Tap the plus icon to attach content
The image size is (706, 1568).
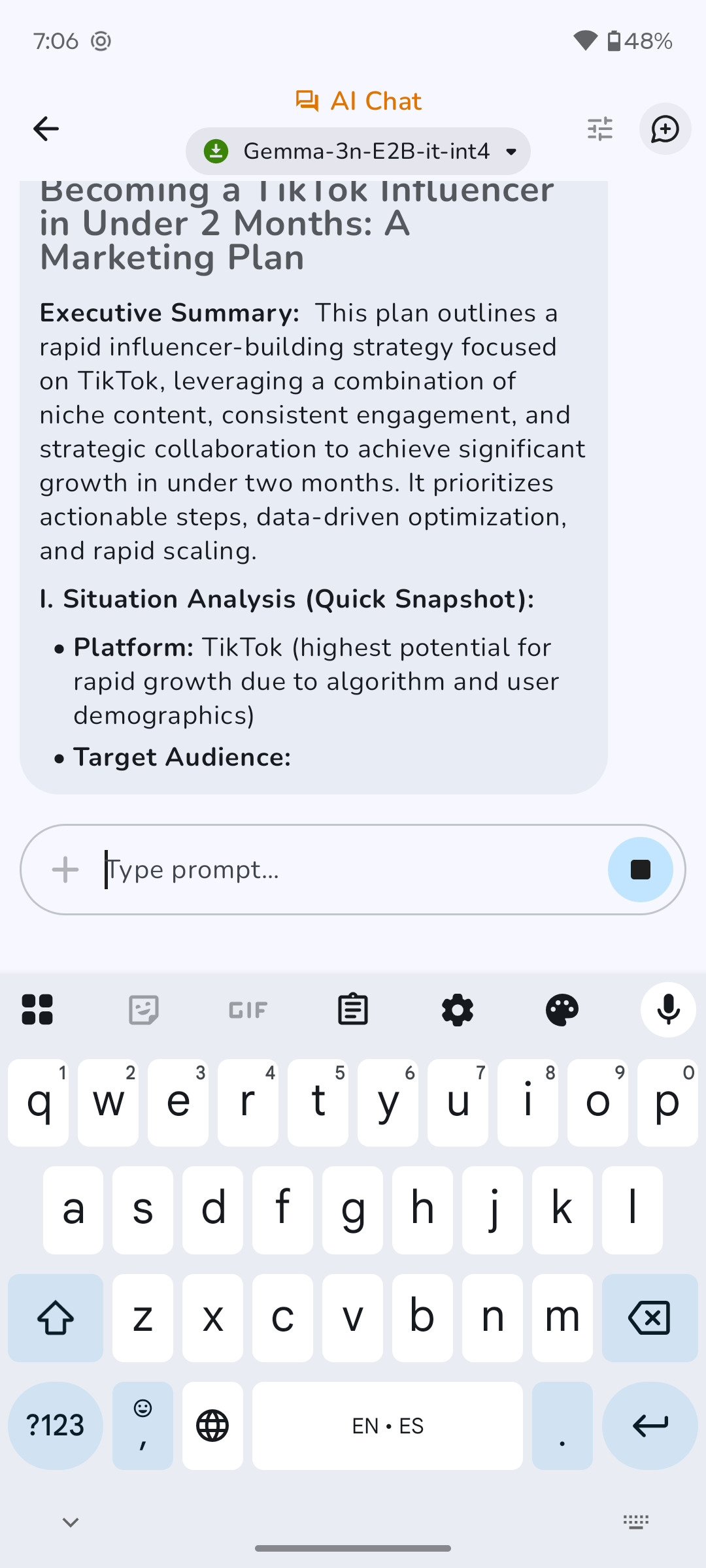coord(65,870)
